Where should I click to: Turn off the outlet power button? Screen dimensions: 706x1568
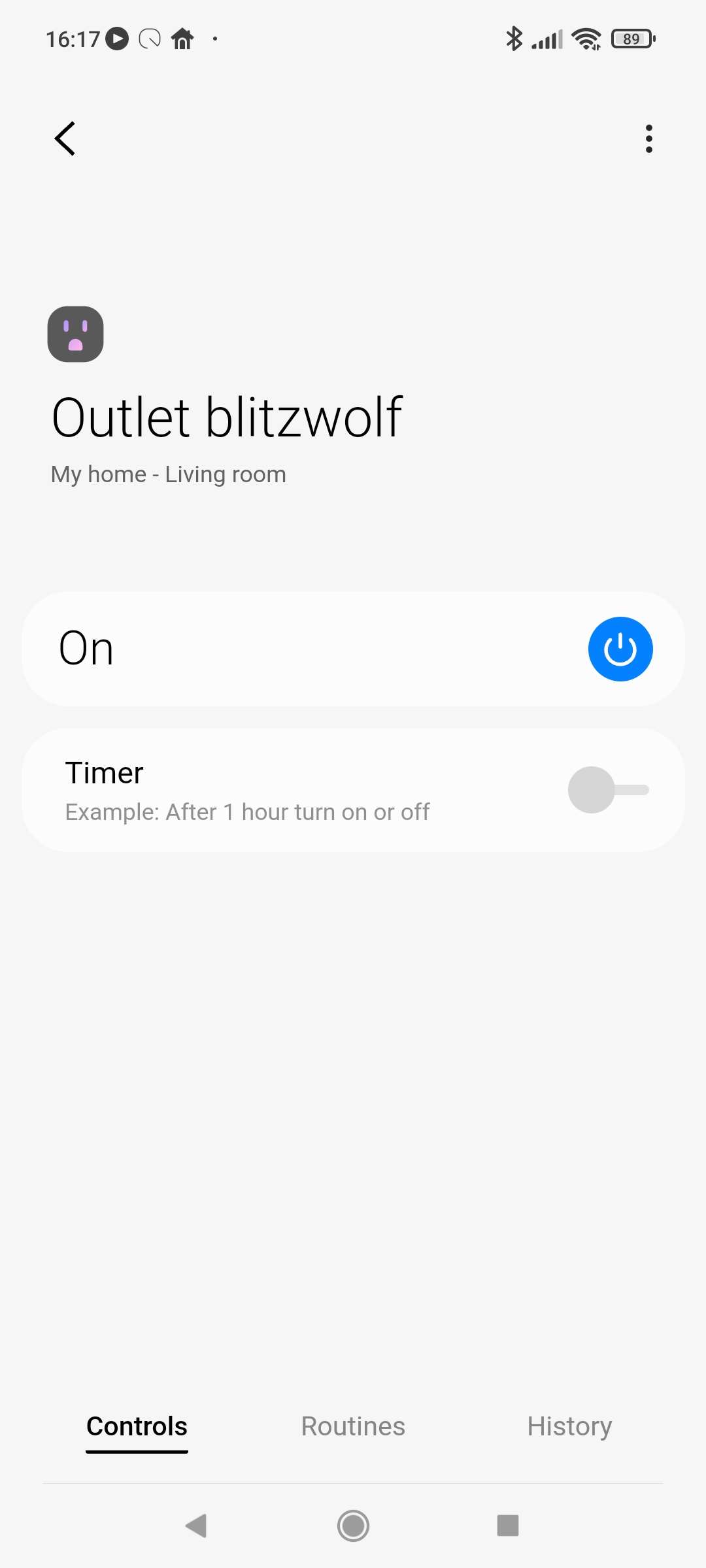click(x=620, y=649)
